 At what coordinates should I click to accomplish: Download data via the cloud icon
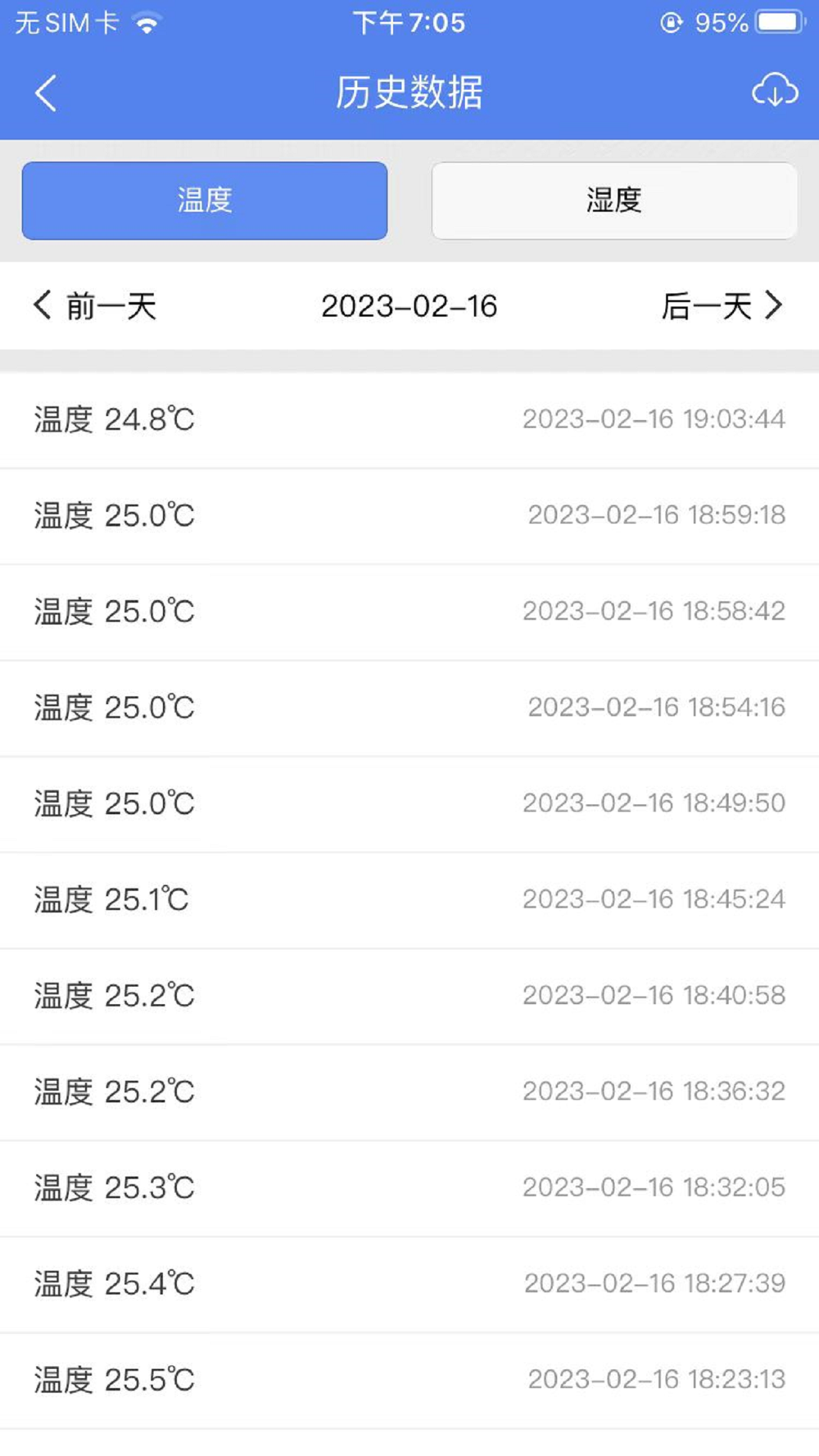(775, 91)
